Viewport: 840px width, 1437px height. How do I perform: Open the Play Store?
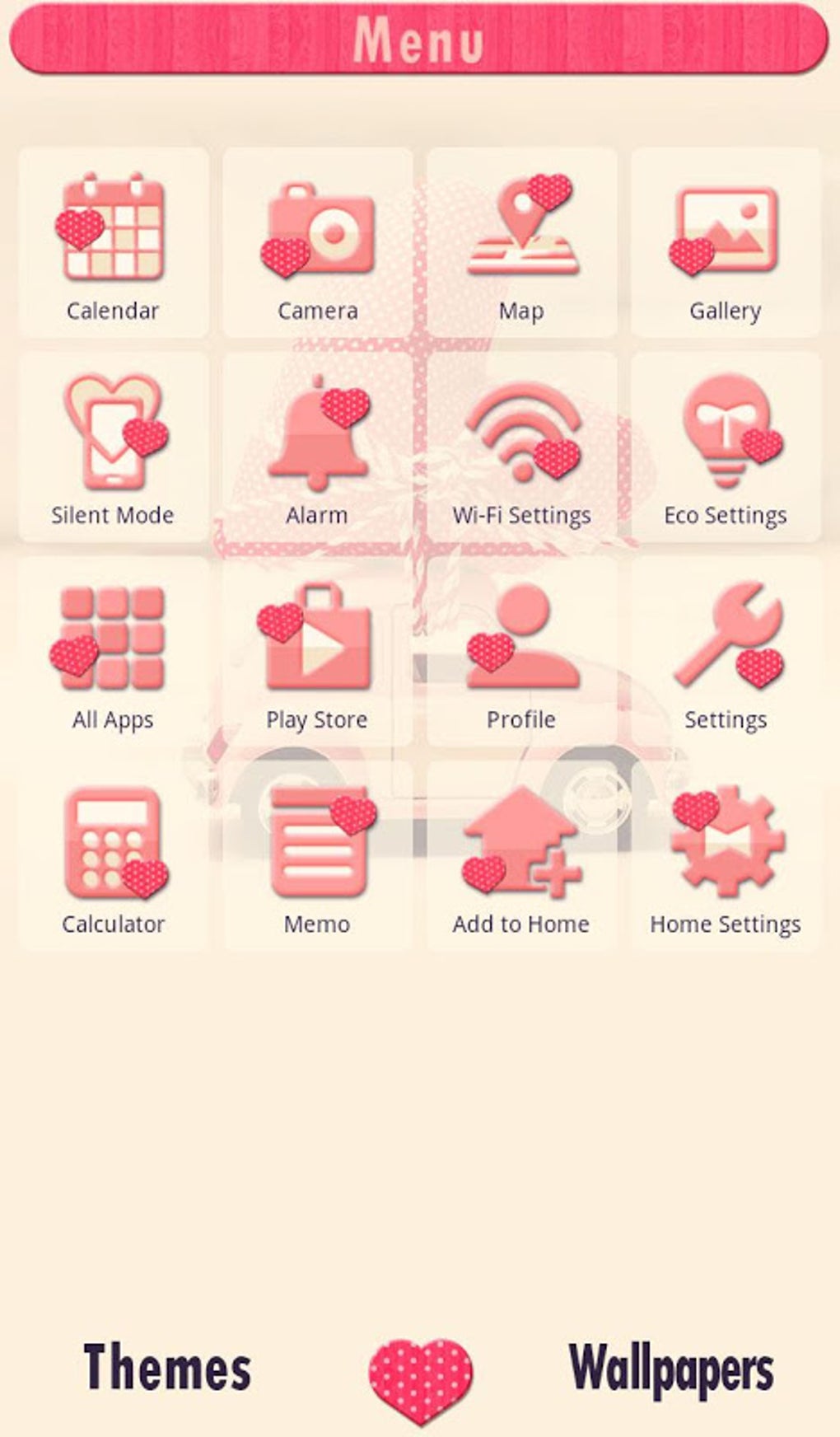tap(317, 652)
